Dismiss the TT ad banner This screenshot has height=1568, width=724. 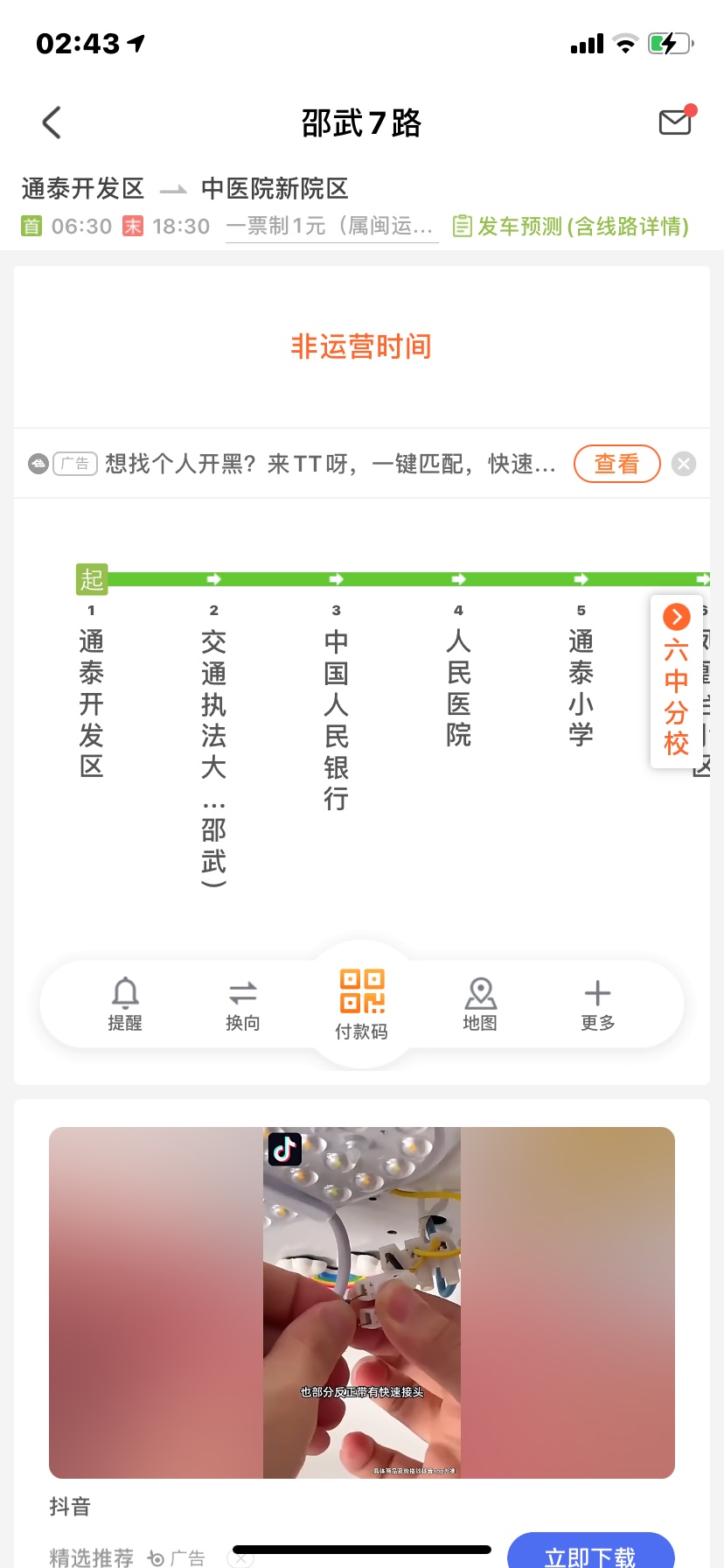point(684,464)
